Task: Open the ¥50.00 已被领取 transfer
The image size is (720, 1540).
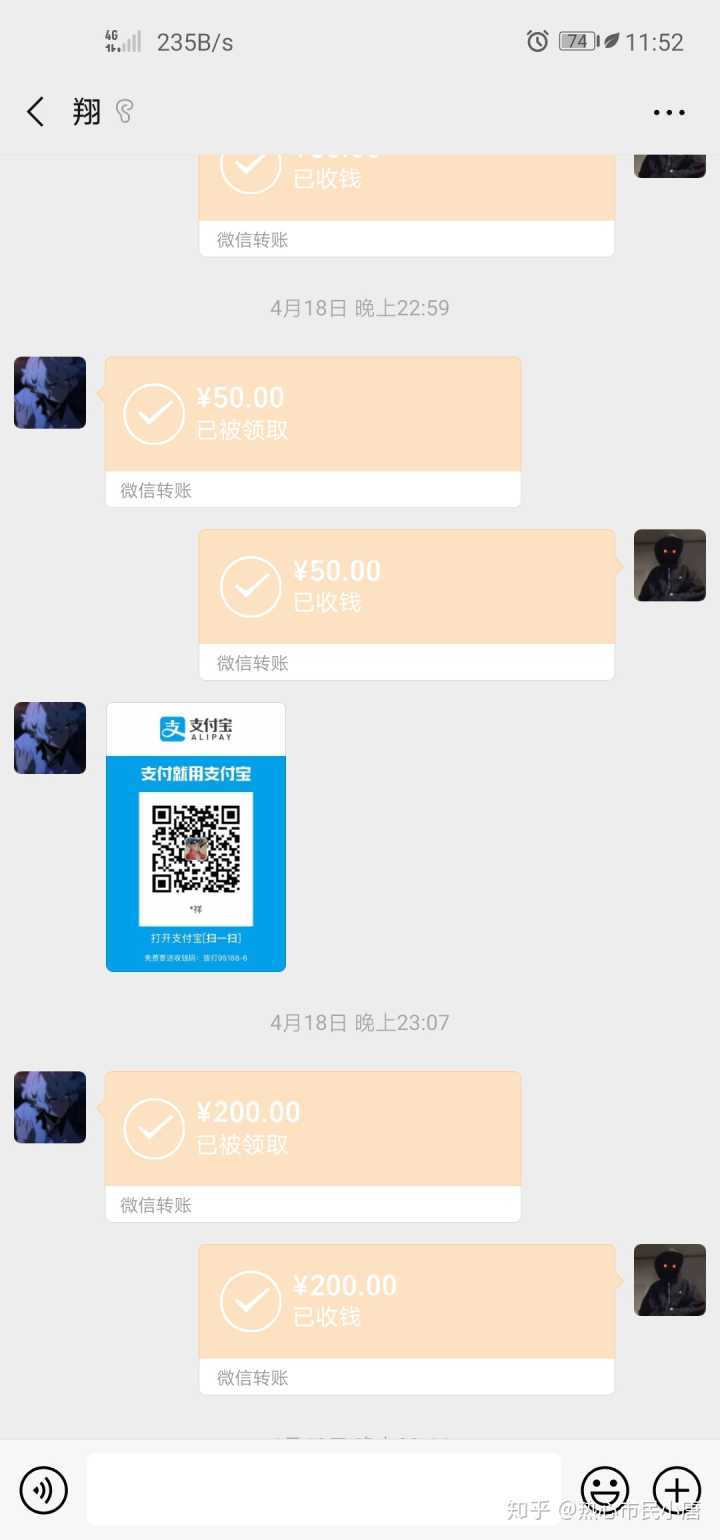Action: point(313,415)
